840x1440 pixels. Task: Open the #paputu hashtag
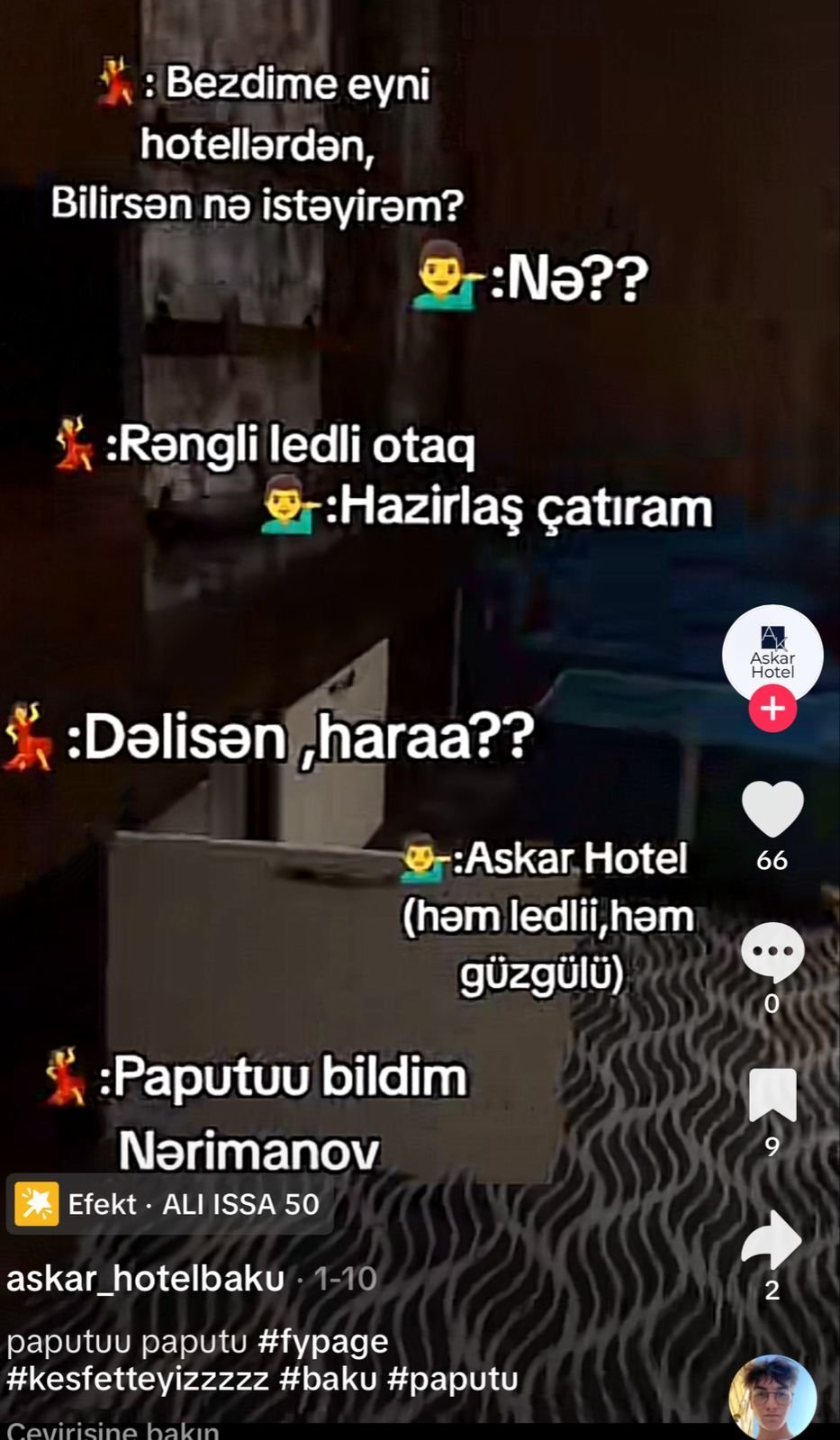point(453,1379)
